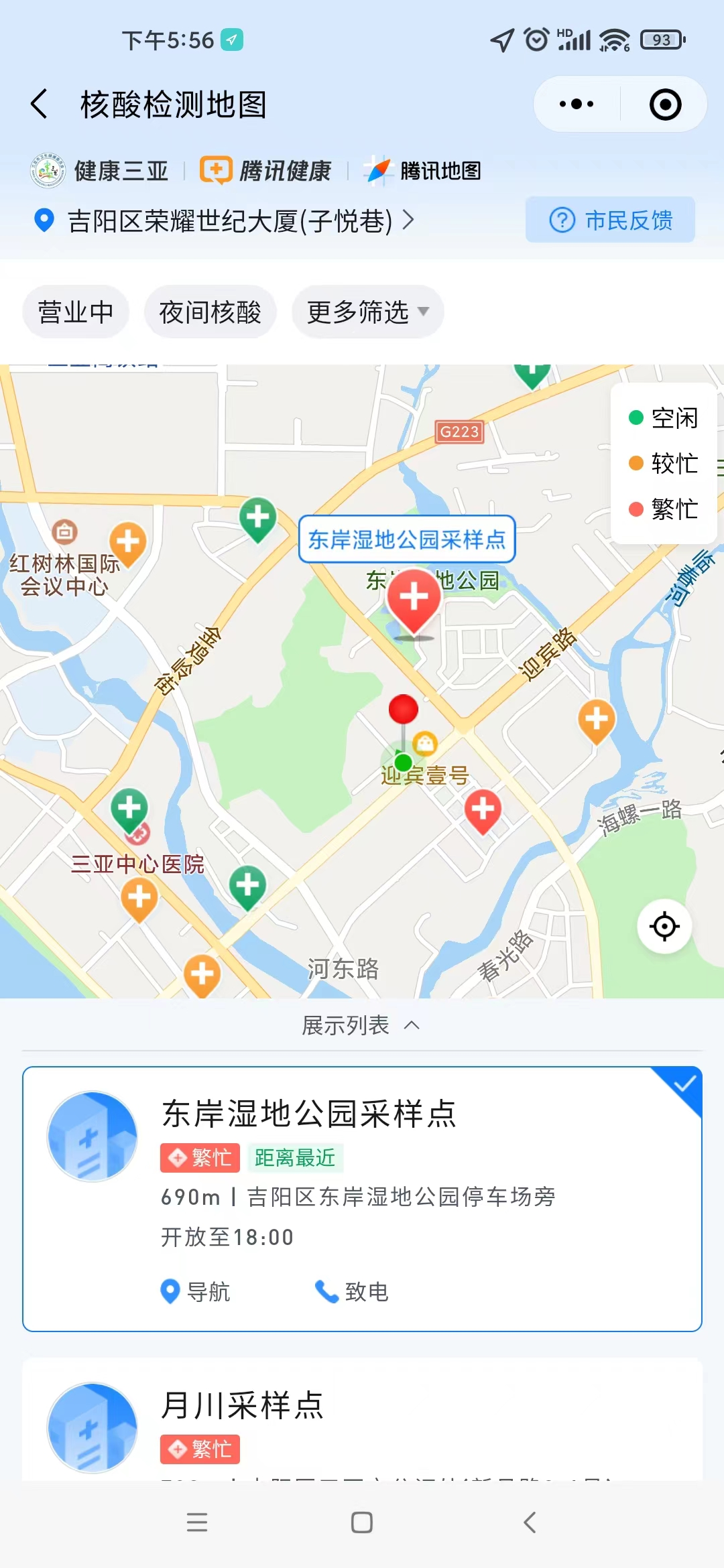Screen dimensions: 724x1568
Task: Select the 夜间核酸 filter chip
Action: tap(210, 312)
